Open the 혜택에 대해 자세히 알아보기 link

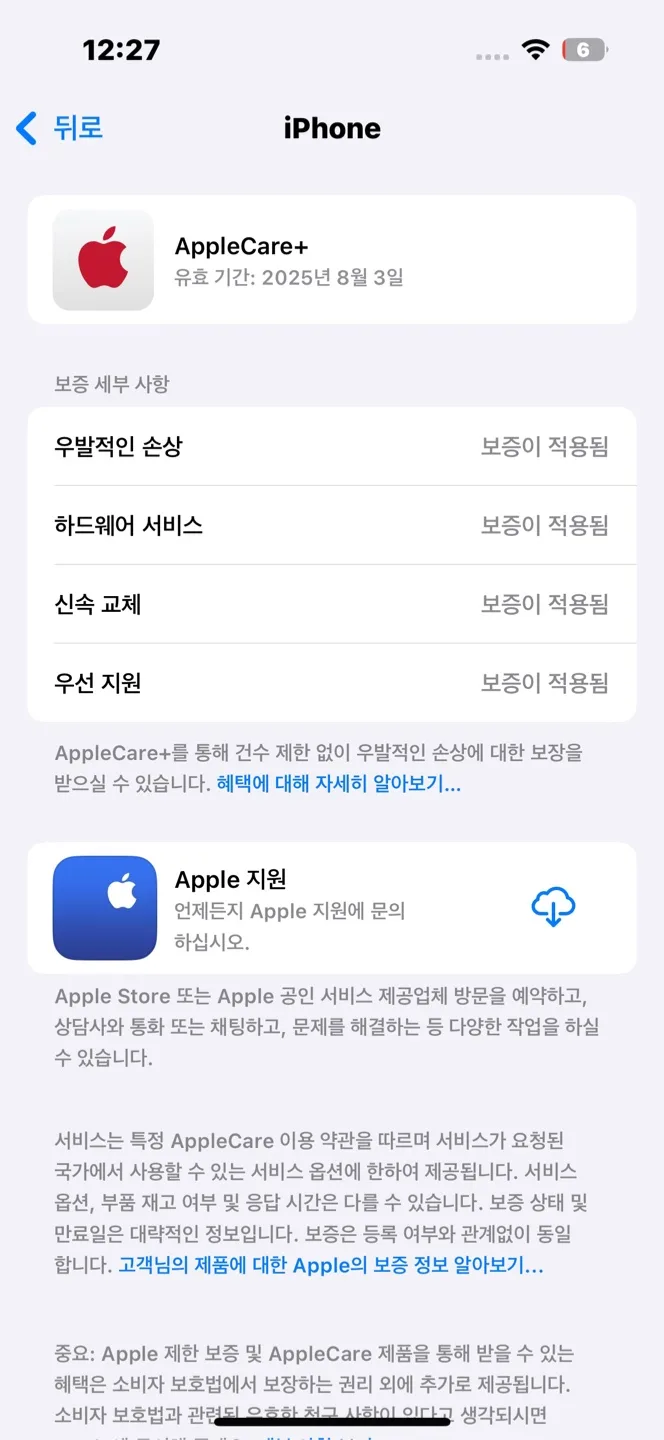tap(338, 784)
